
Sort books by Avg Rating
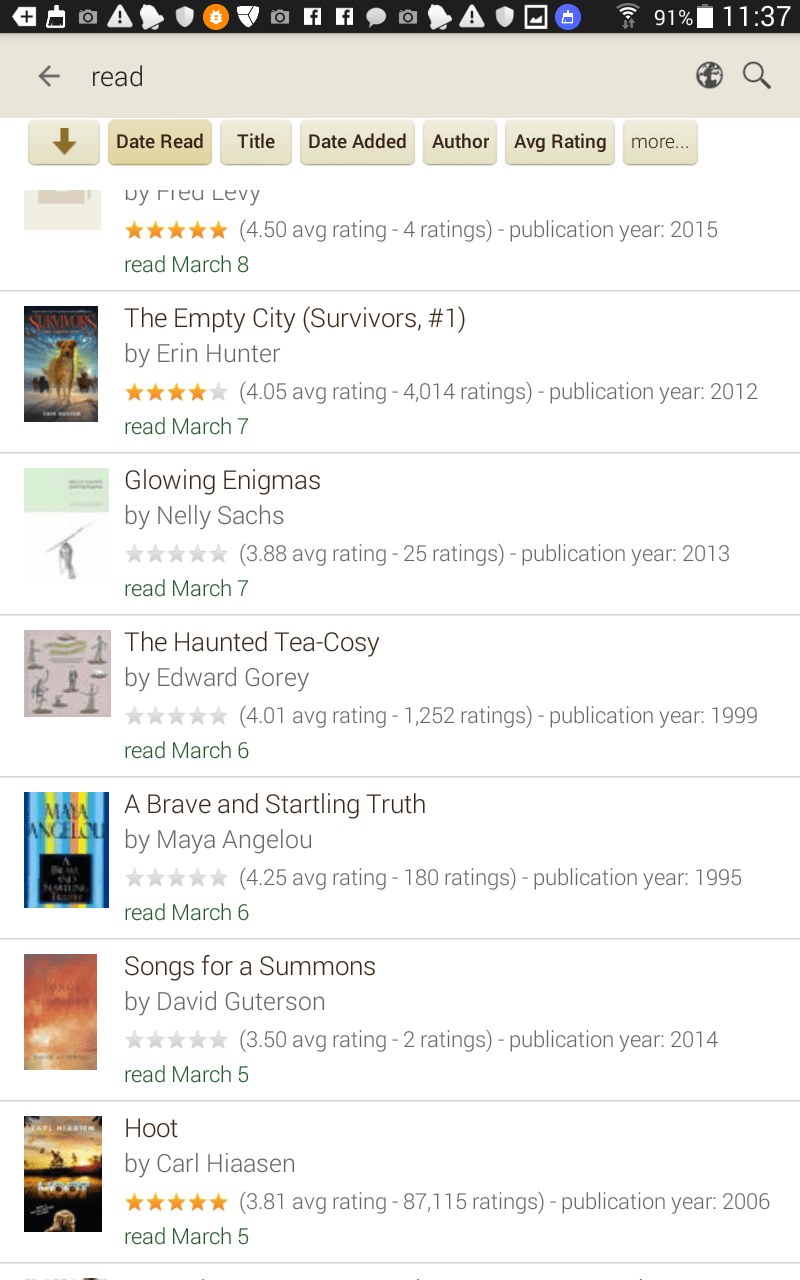point(560,142)
